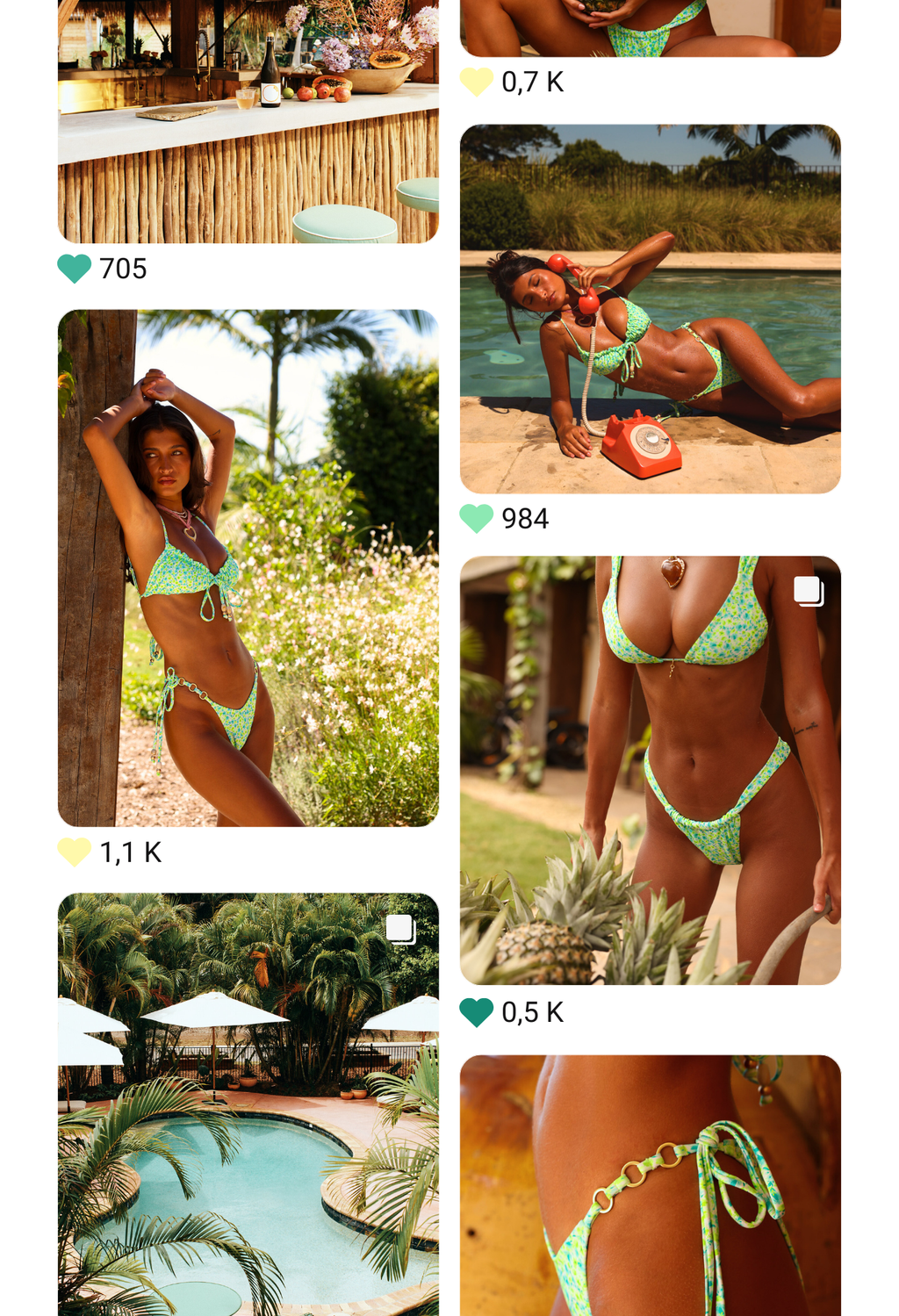
Task: Open the close-up bikini tie photo
Action: tap(650, 1184)
